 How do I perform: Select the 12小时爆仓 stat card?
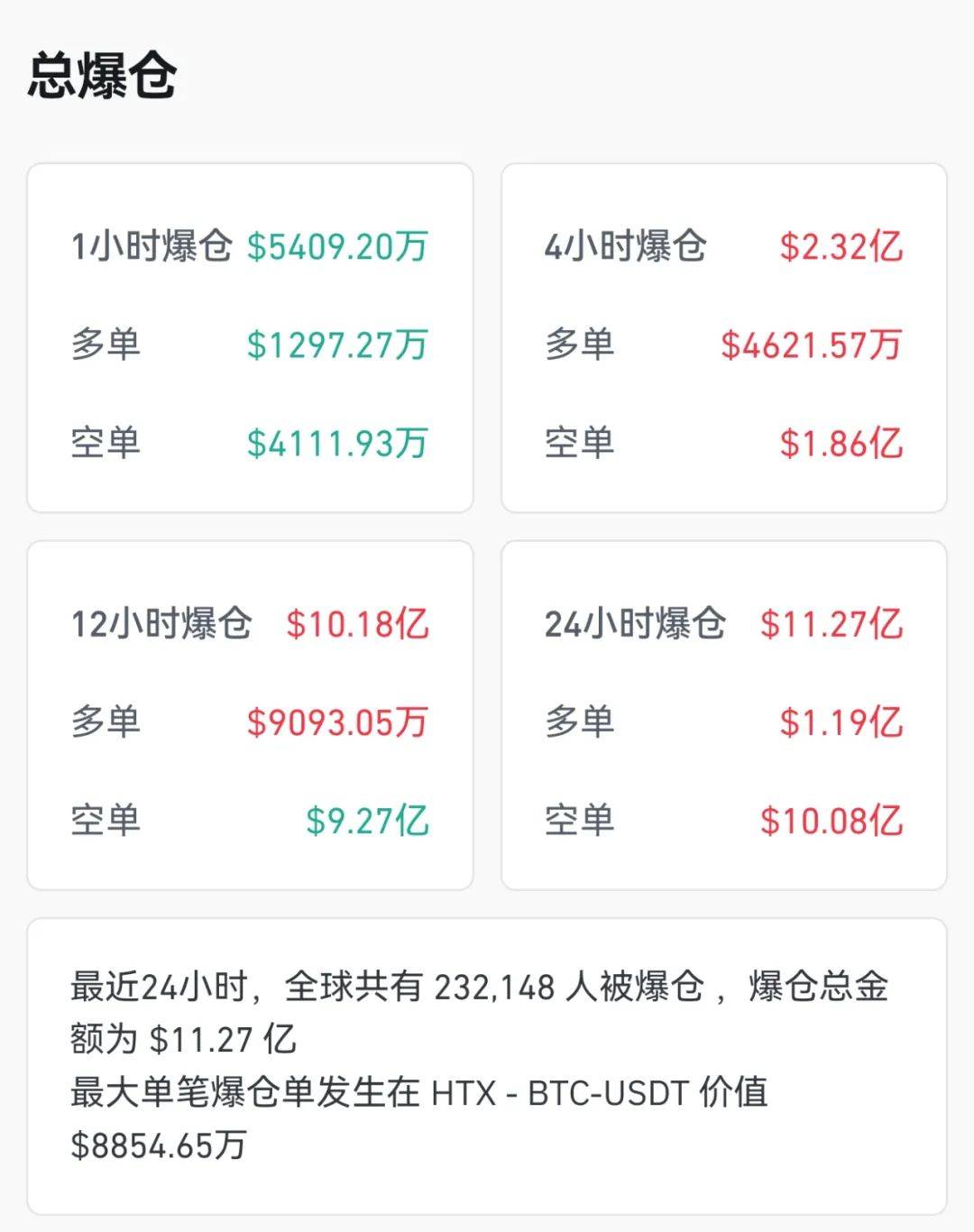click(x=251, y=717)
